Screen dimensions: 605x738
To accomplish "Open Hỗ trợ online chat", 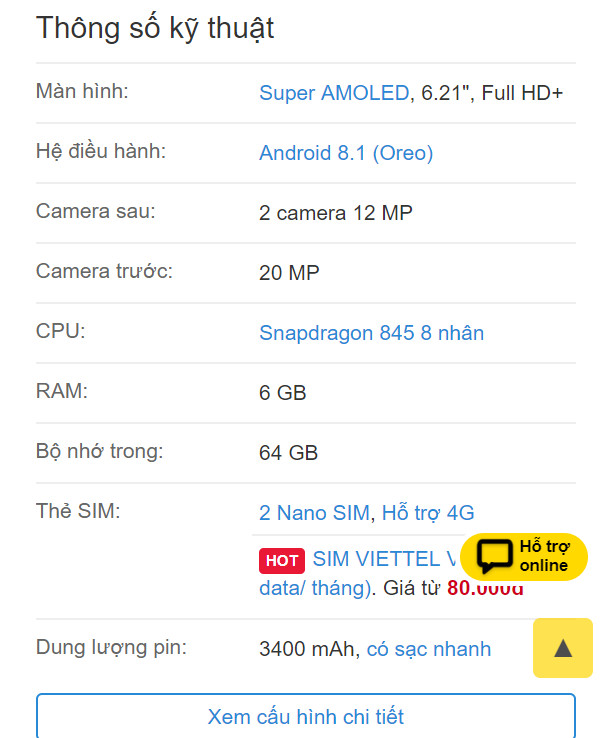I will [x=523, y=557].
